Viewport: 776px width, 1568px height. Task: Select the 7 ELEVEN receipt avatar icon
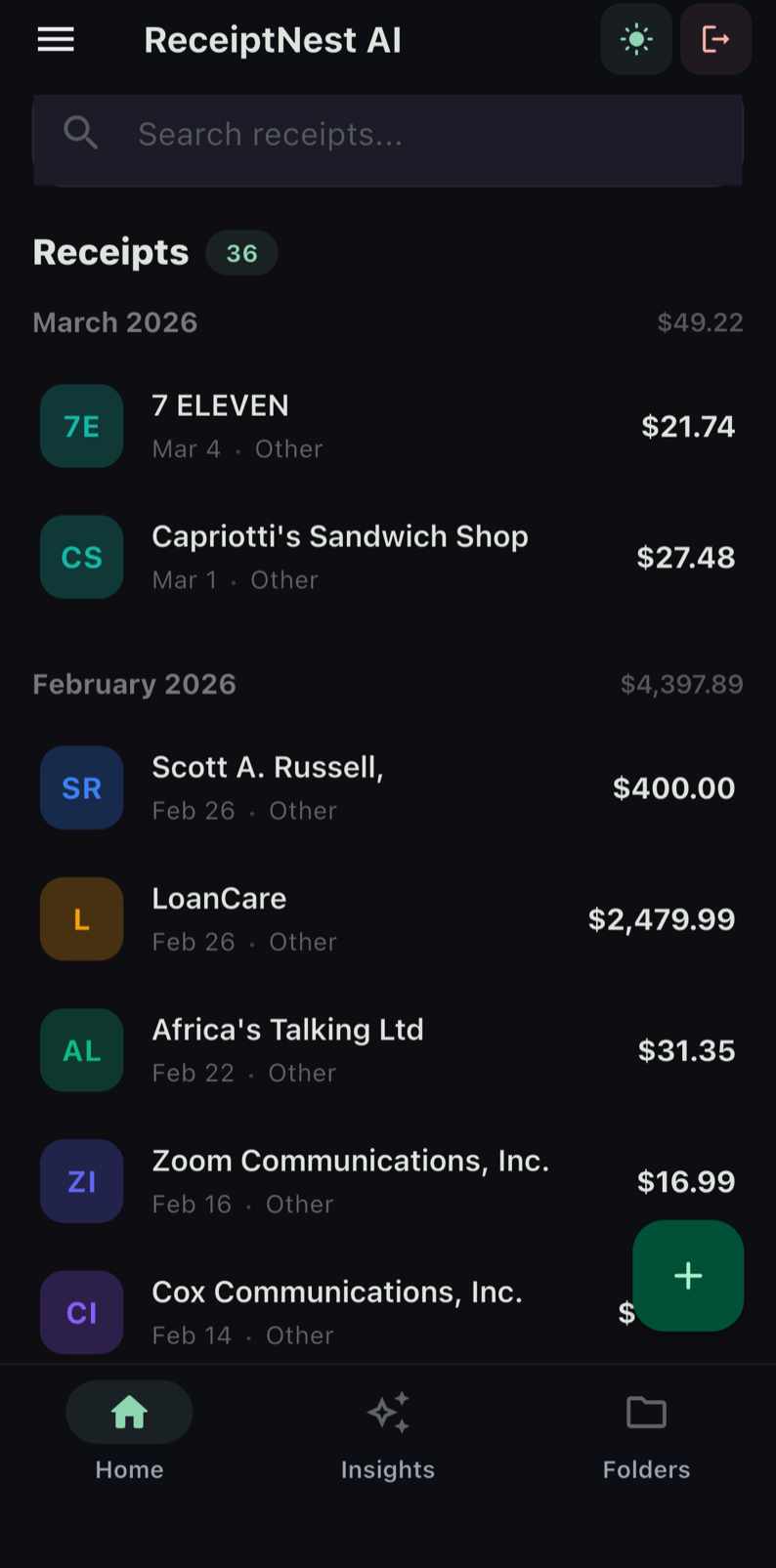pyautogui.click(x=81, y=426)
